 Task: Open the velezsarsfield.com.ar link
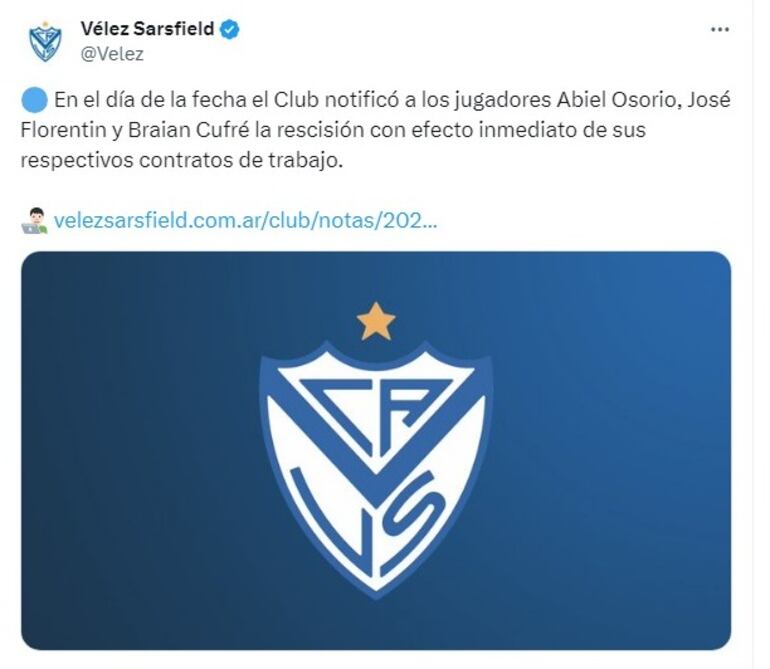point(245,220)
